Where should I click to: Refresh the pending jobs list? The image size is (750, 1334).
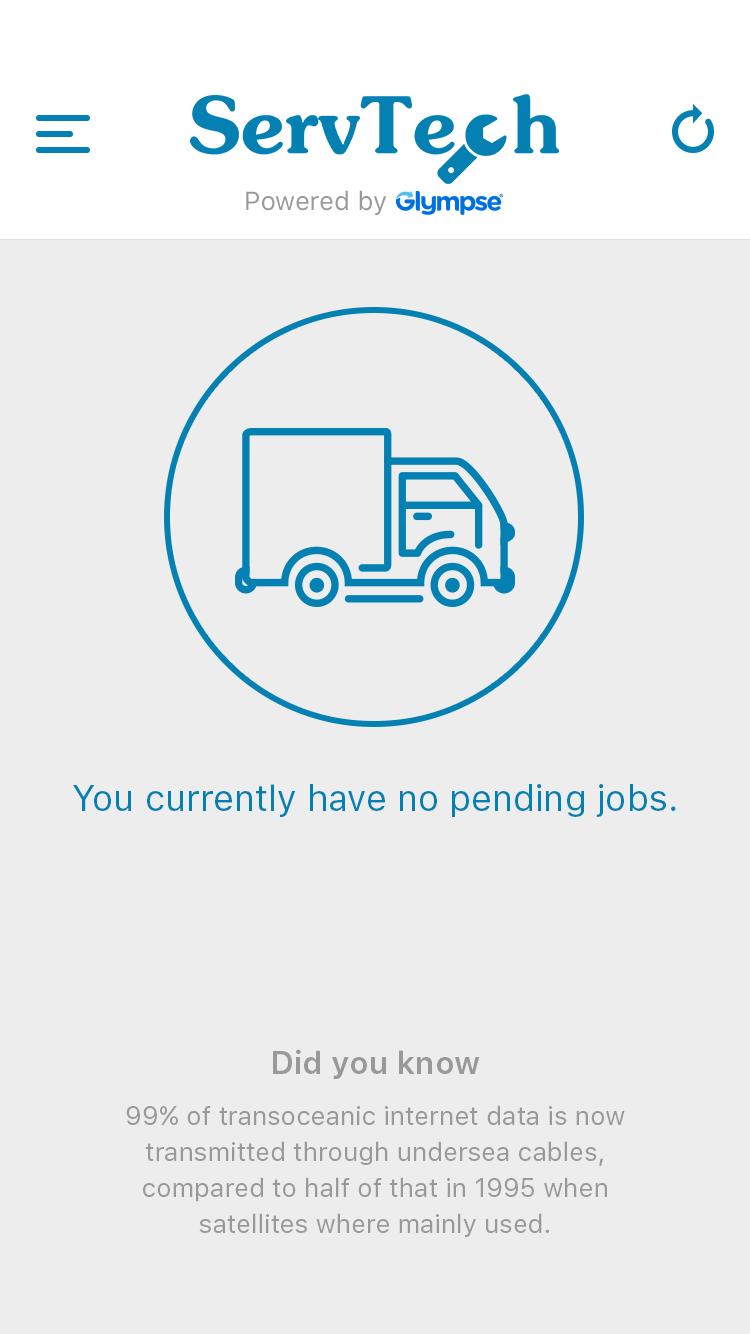click(692, 130)
